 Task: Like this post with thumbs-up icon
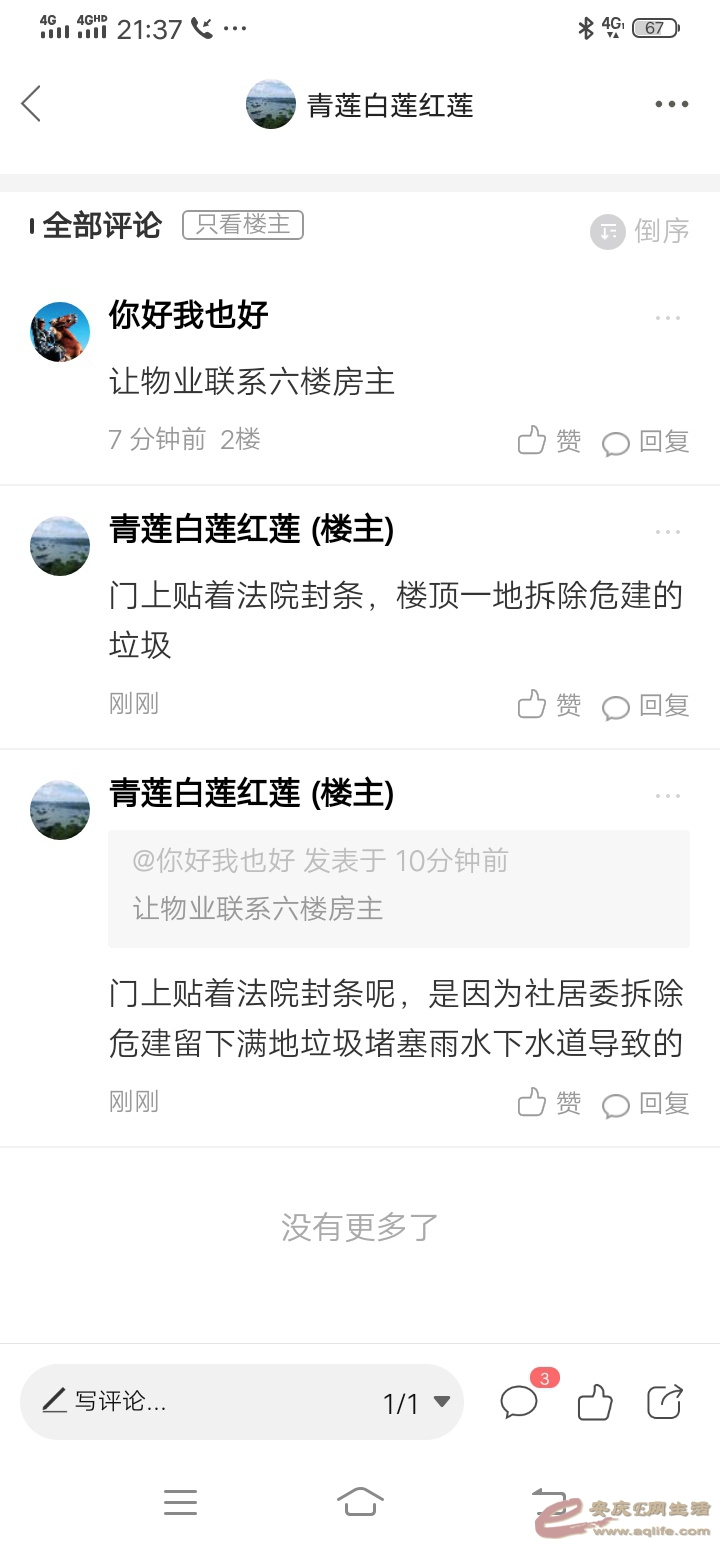click(x=595, y=1402)
